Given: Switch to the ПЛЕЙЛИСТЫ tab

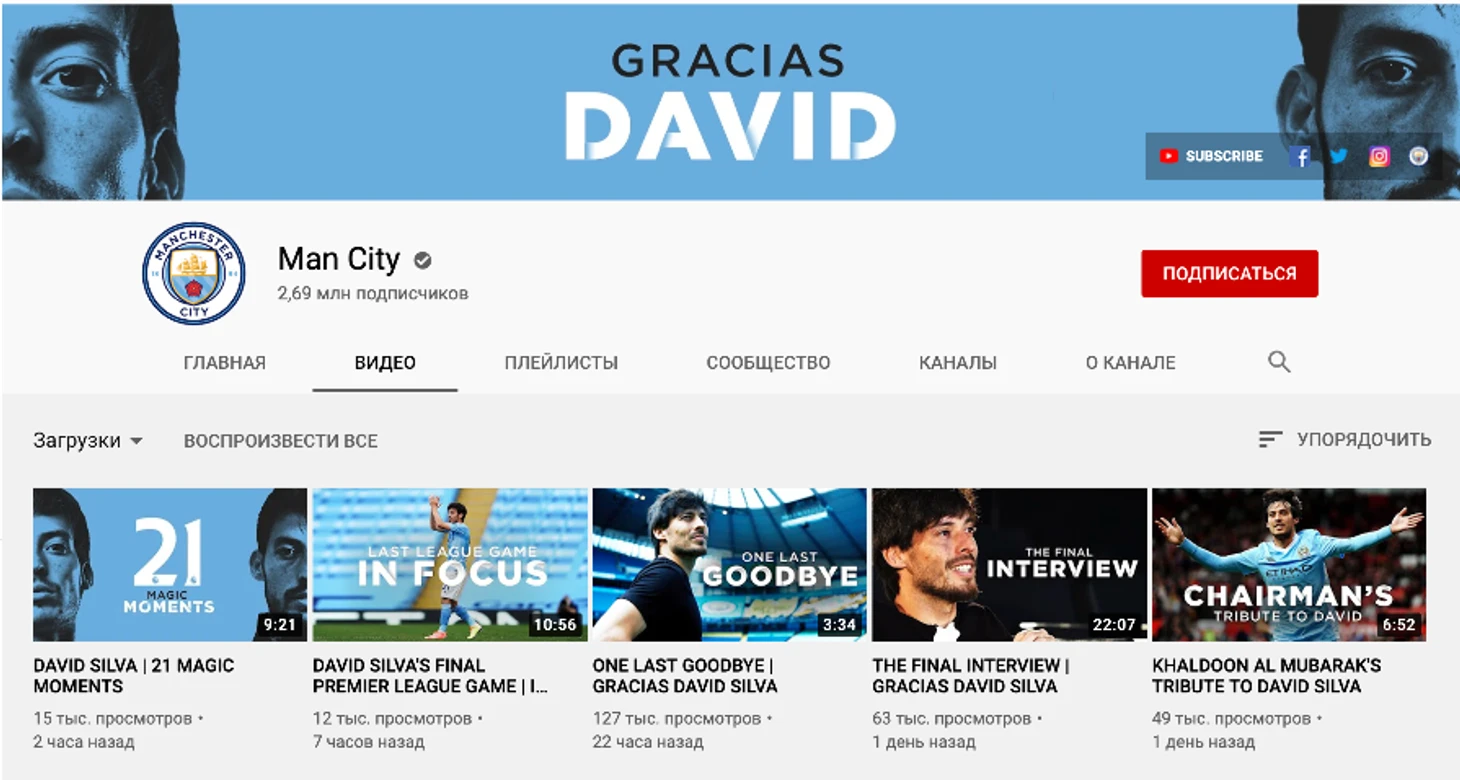Looking at the screenshot, I should coord(561,363).
